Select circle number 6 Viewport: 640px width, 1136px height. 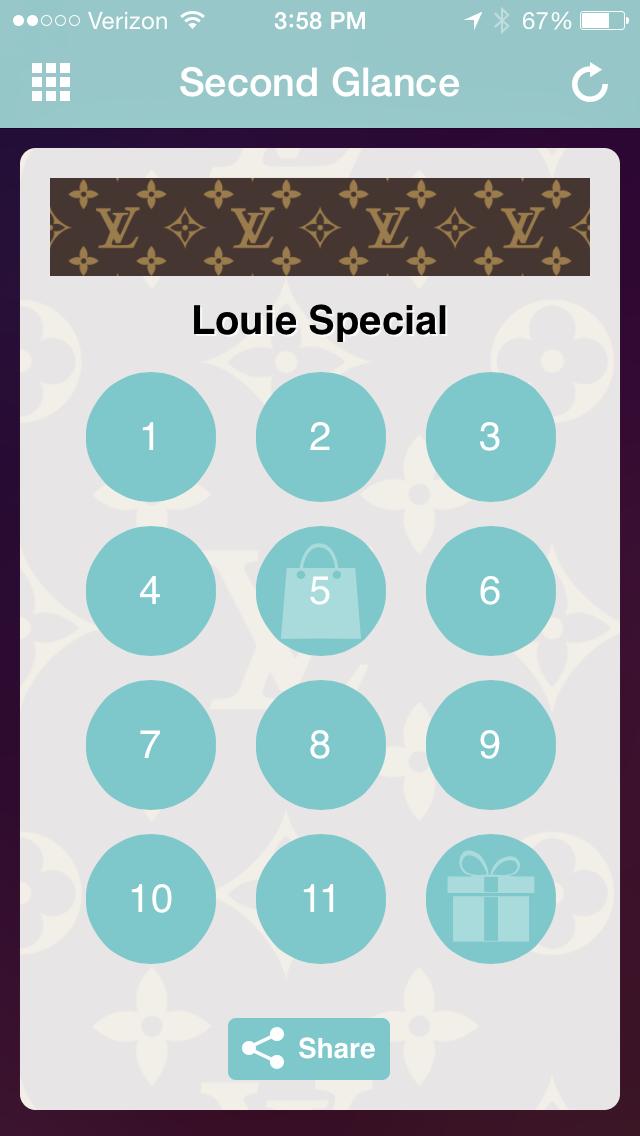(490, 591)
